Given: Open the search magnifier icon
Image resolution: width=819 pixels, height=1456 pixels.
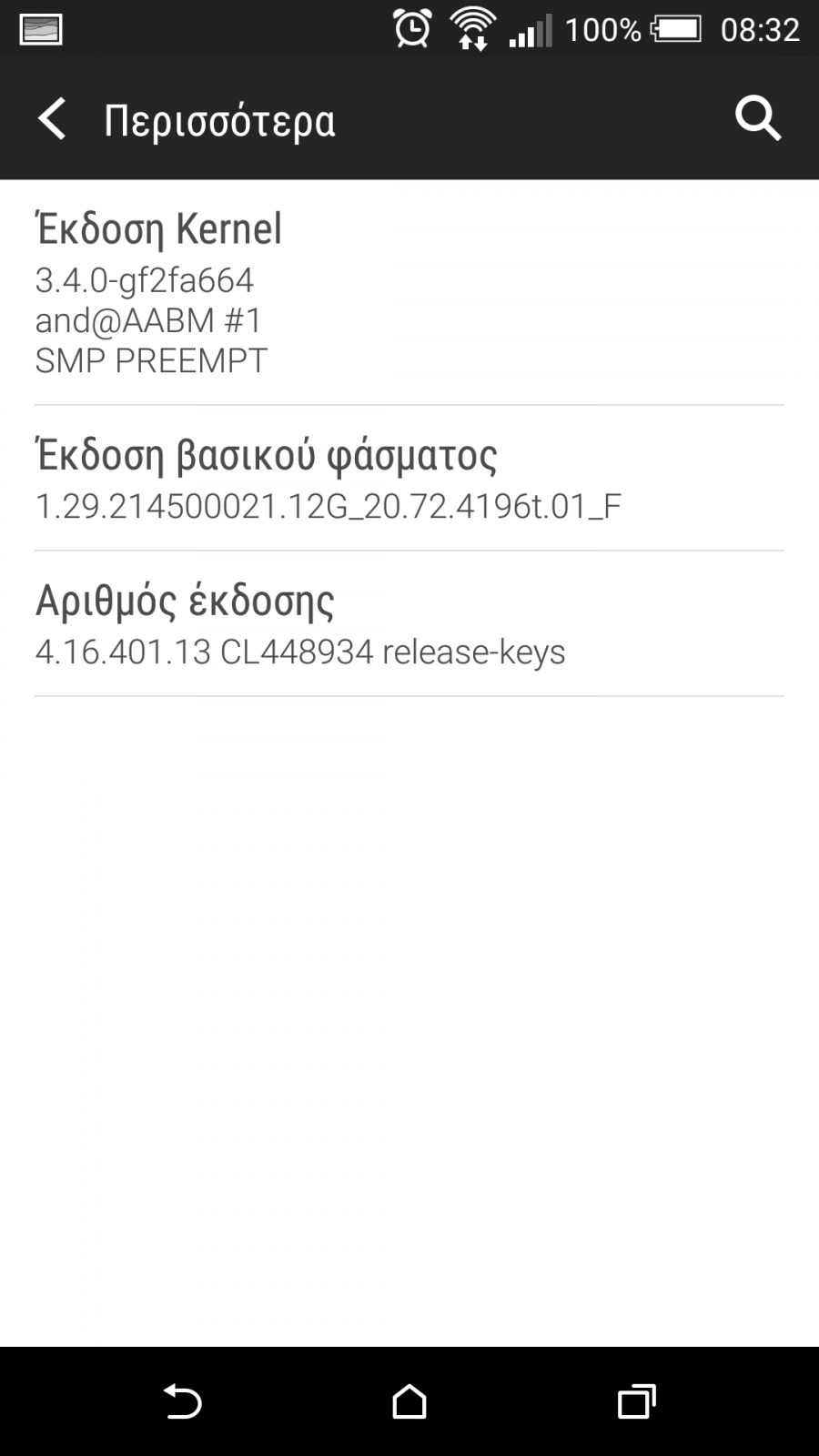Looking at the screenshot, I should 758,119.
